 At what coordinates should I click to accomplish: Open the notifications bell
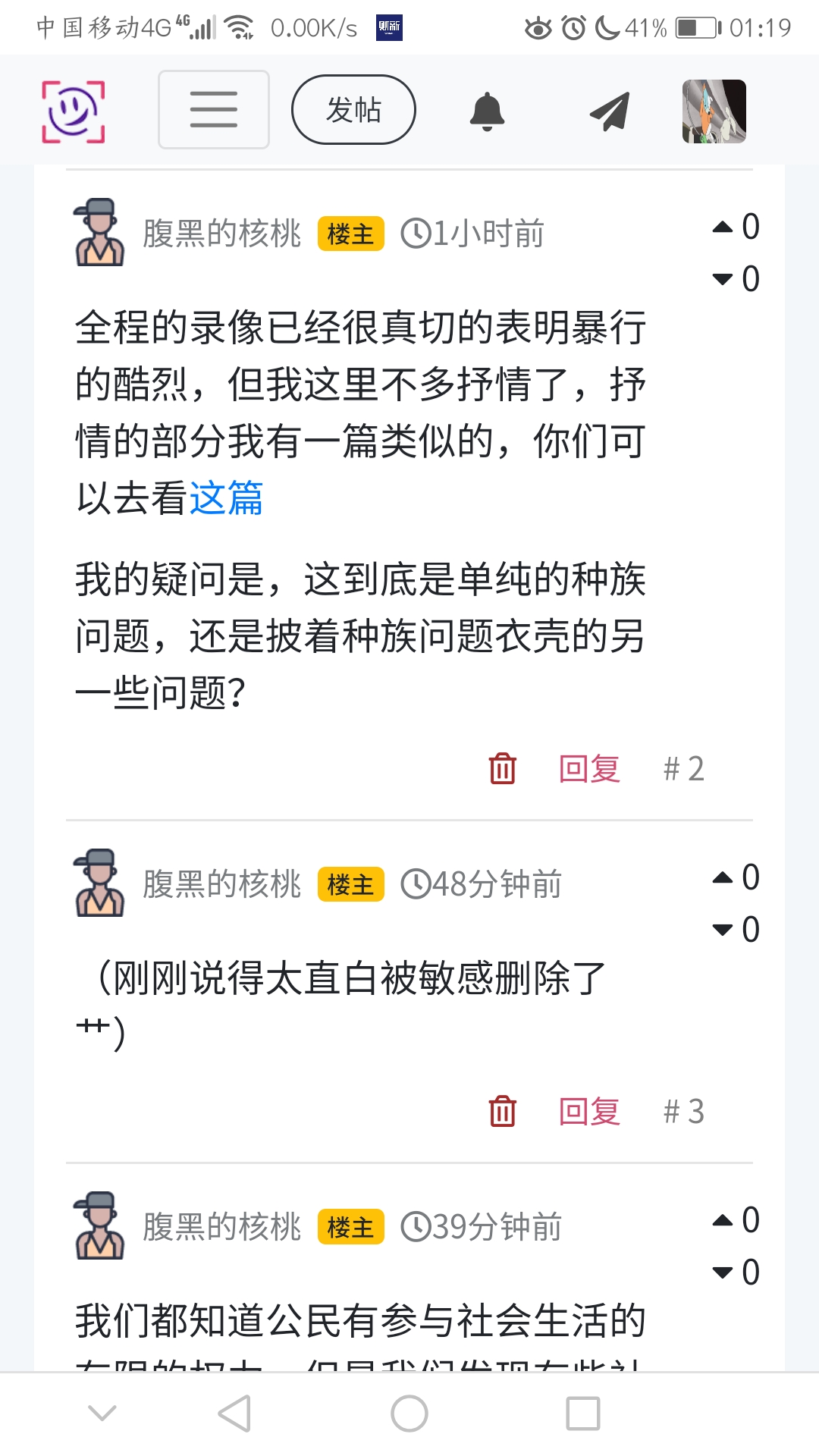tap(487, 111)
